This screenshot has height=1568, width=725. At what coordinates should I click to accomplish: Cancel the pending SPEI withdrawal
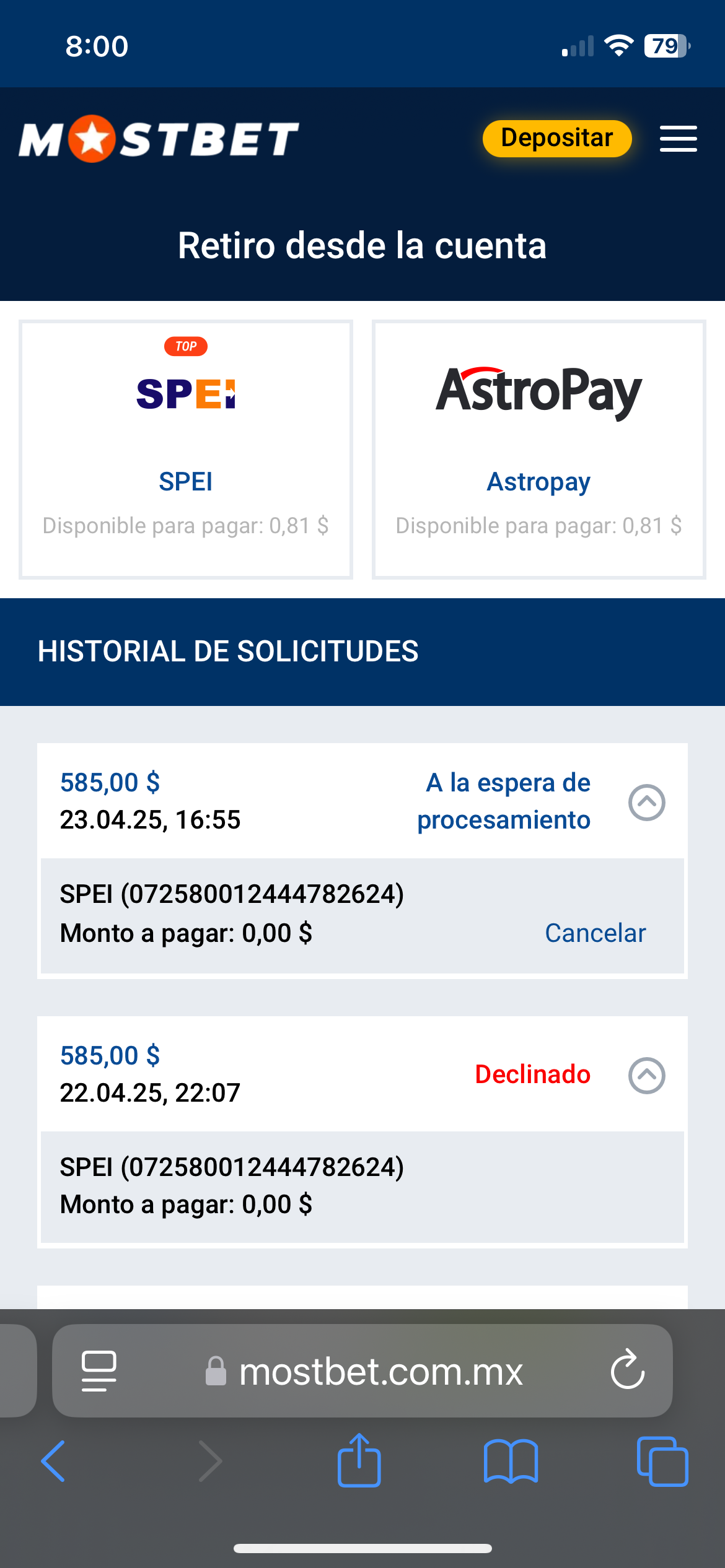coord(594,933)
